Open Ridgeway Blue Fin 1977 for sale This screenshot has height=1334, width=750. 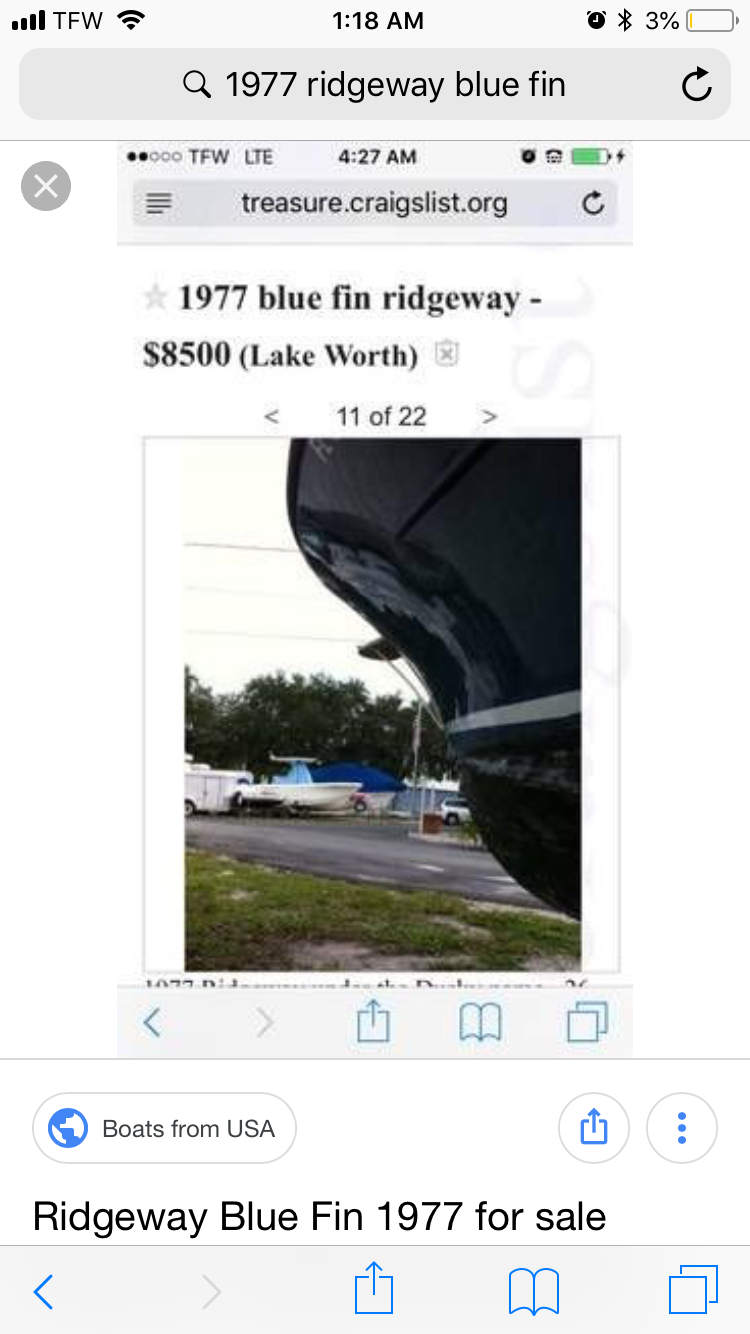click(x=320, y=1217)
